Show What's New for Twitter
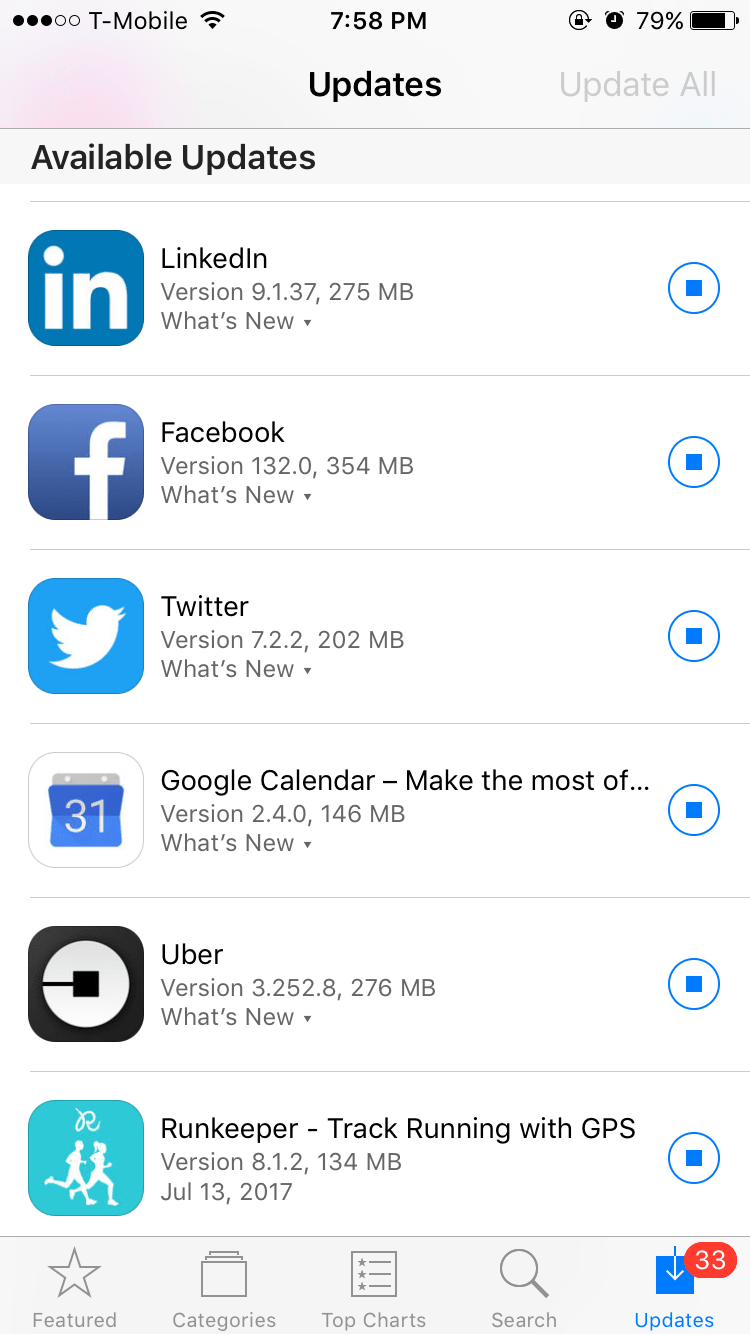Viewport: 750px width, 1334px height. click(236, 670)
